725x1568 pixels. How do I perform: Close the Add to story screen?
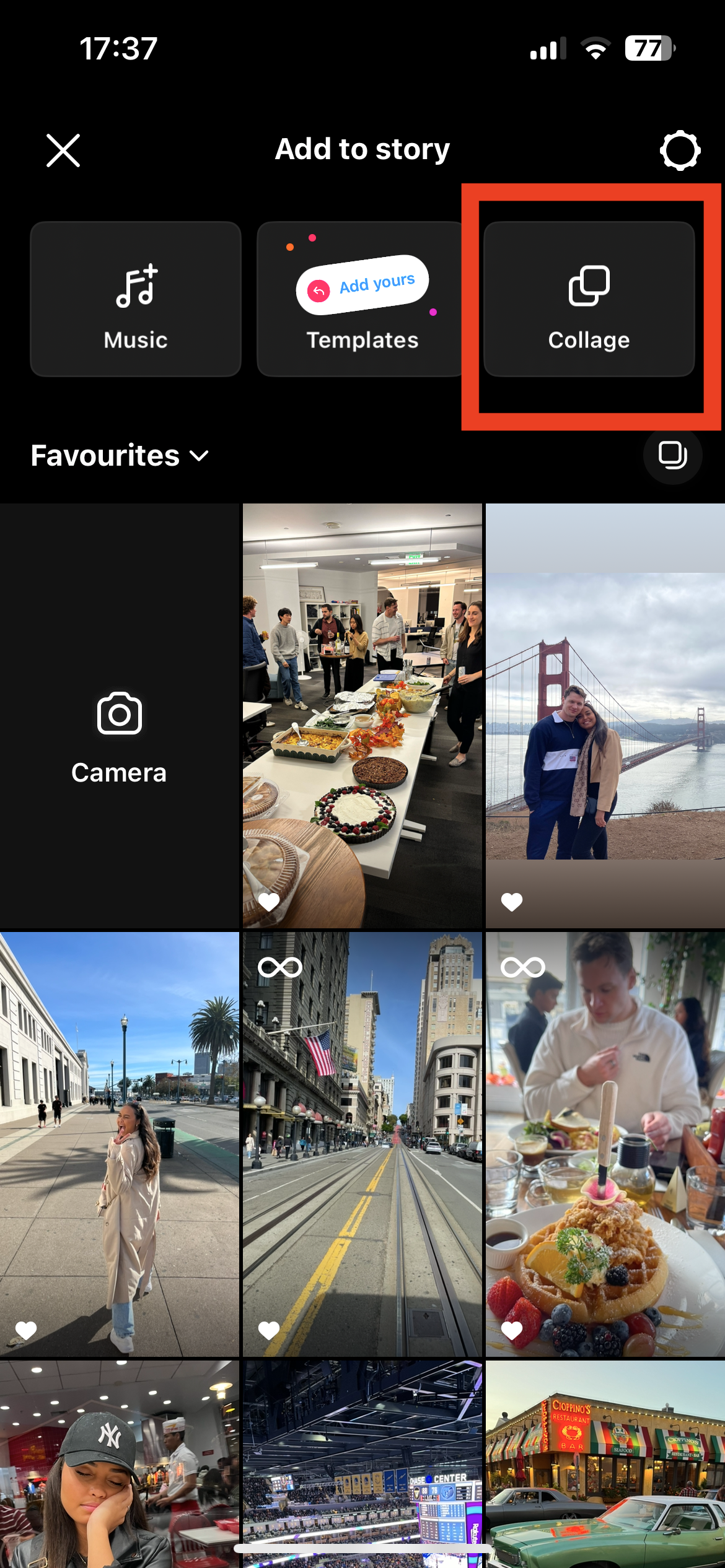pyautogui.click(x=63, y=150)
